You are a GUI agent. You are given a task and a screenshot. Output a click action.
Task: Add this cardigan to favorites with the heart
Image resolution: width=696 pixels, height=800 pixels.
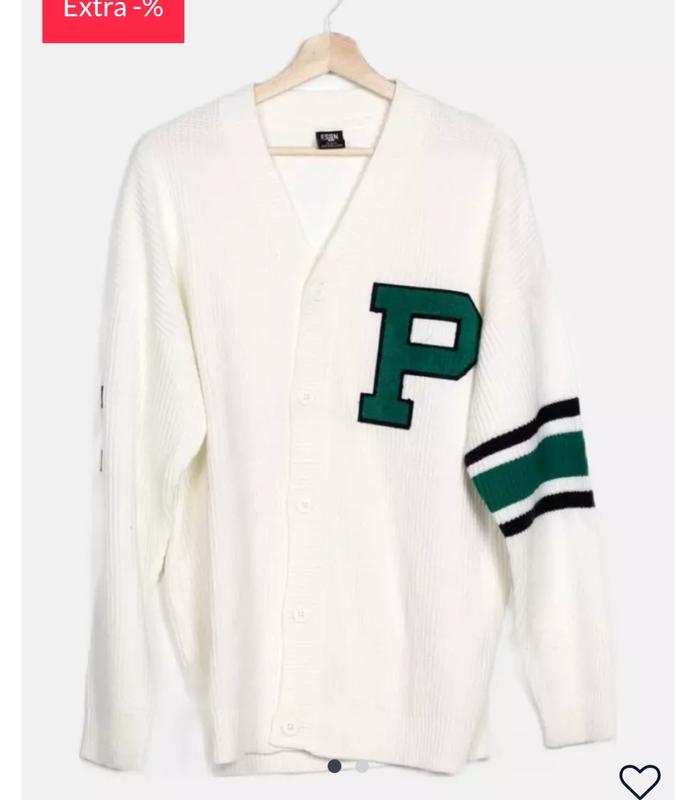click(x=639, y=780)
